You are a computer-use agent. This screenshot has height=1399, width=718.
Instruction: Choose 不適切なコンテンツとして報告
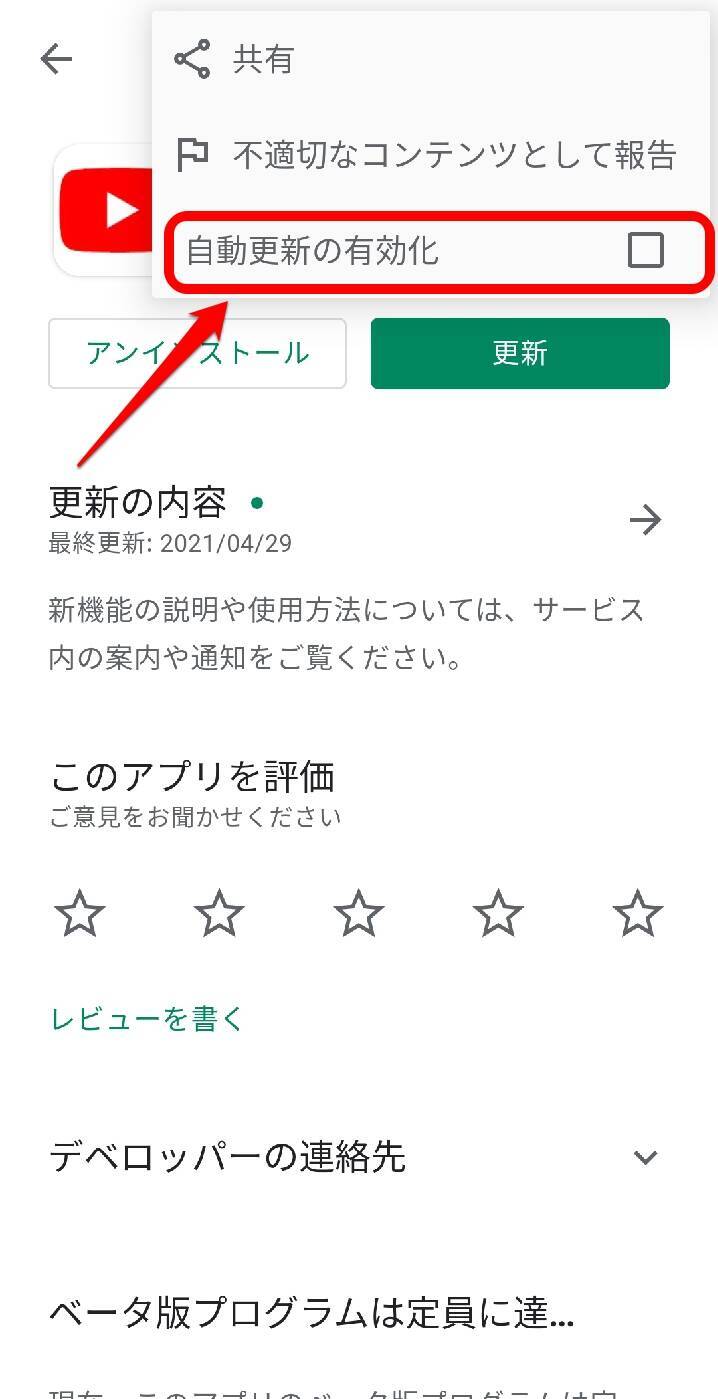coord(454,155)
